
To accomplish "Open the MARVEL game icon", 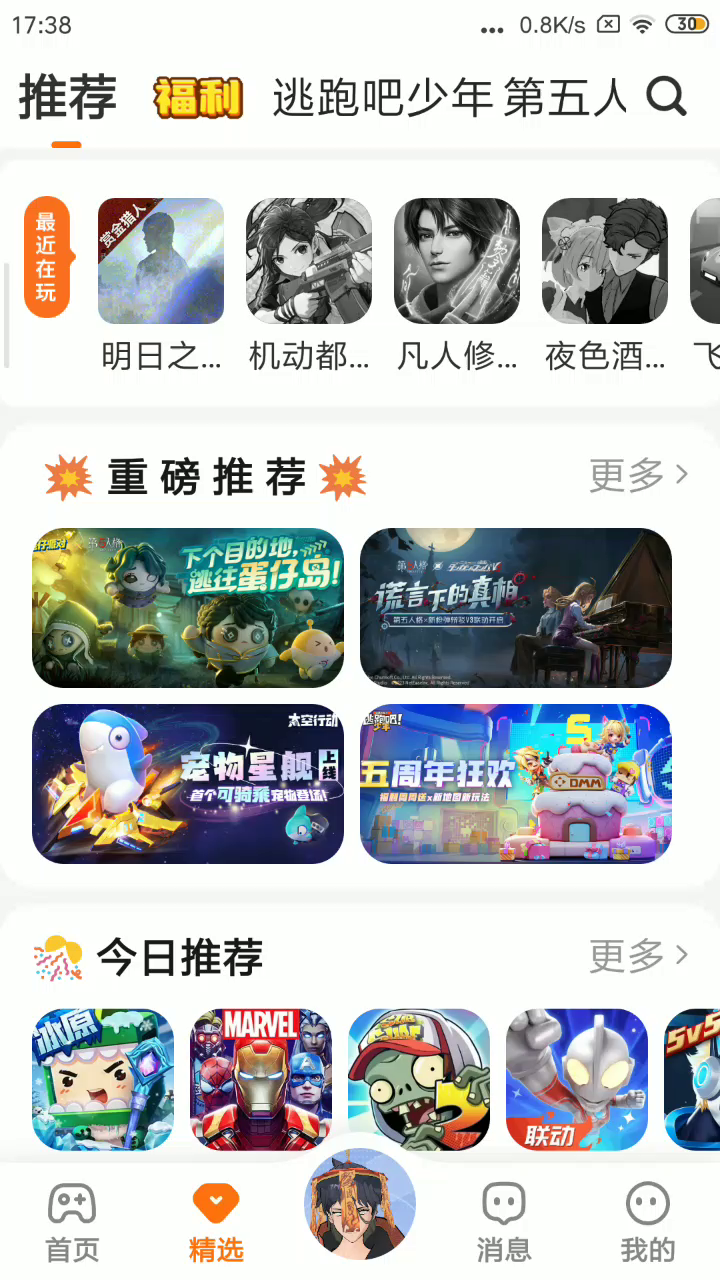I will (x=261, y=1079).
